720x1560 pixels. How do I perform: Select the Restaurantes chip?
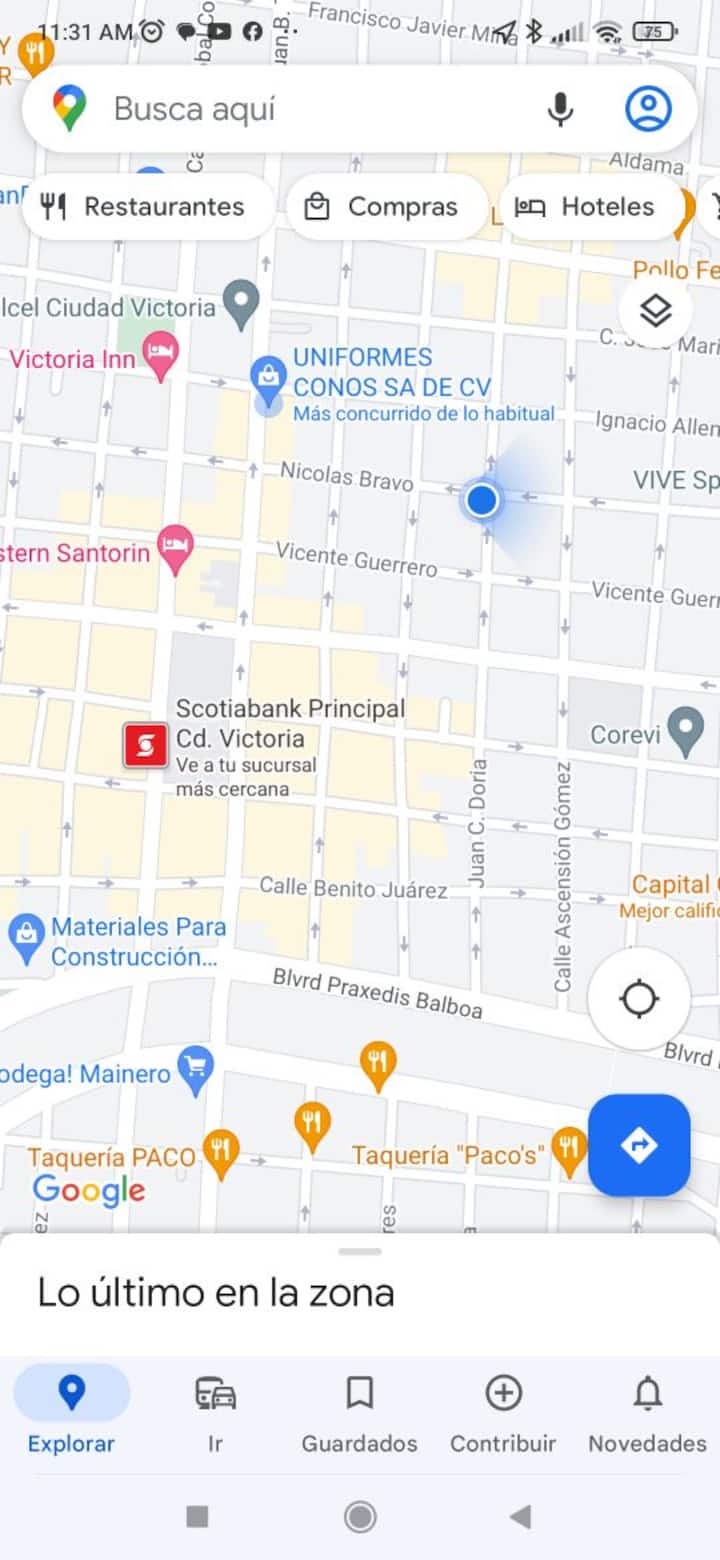point(143,207)
